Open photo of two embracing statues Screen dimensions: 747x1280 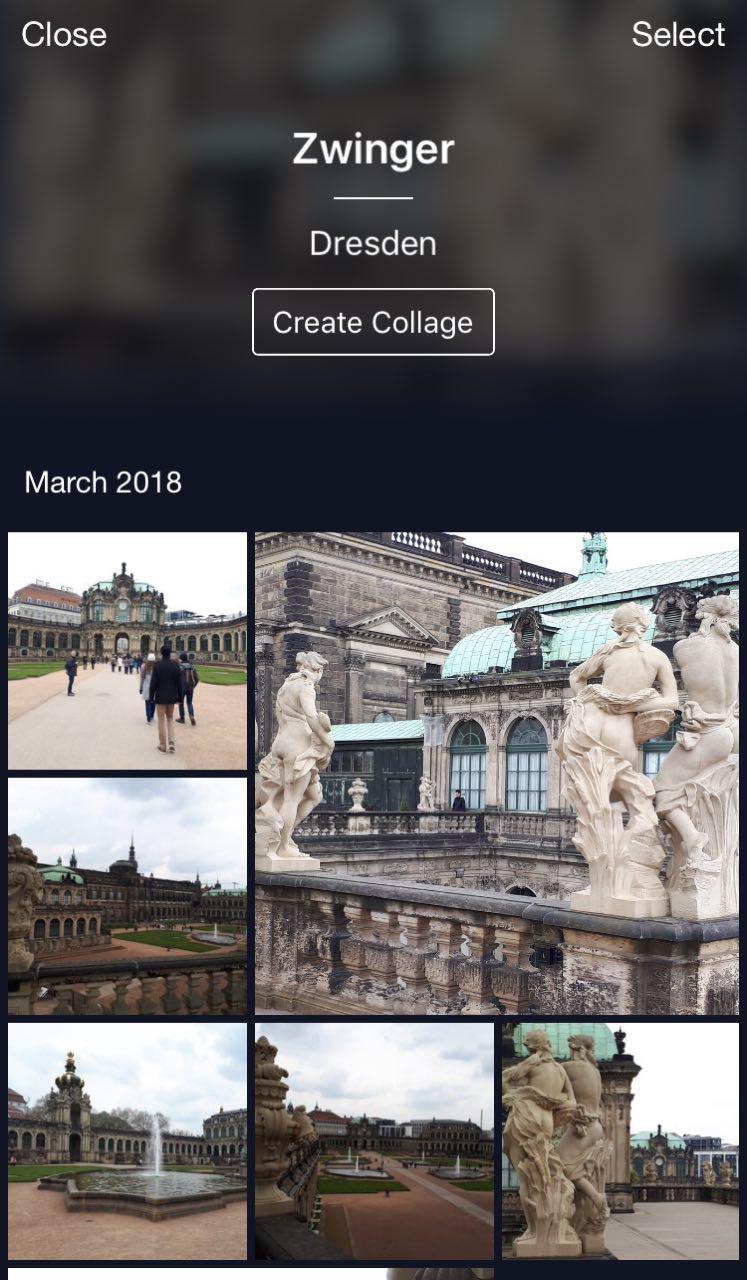click(620, 1141)
